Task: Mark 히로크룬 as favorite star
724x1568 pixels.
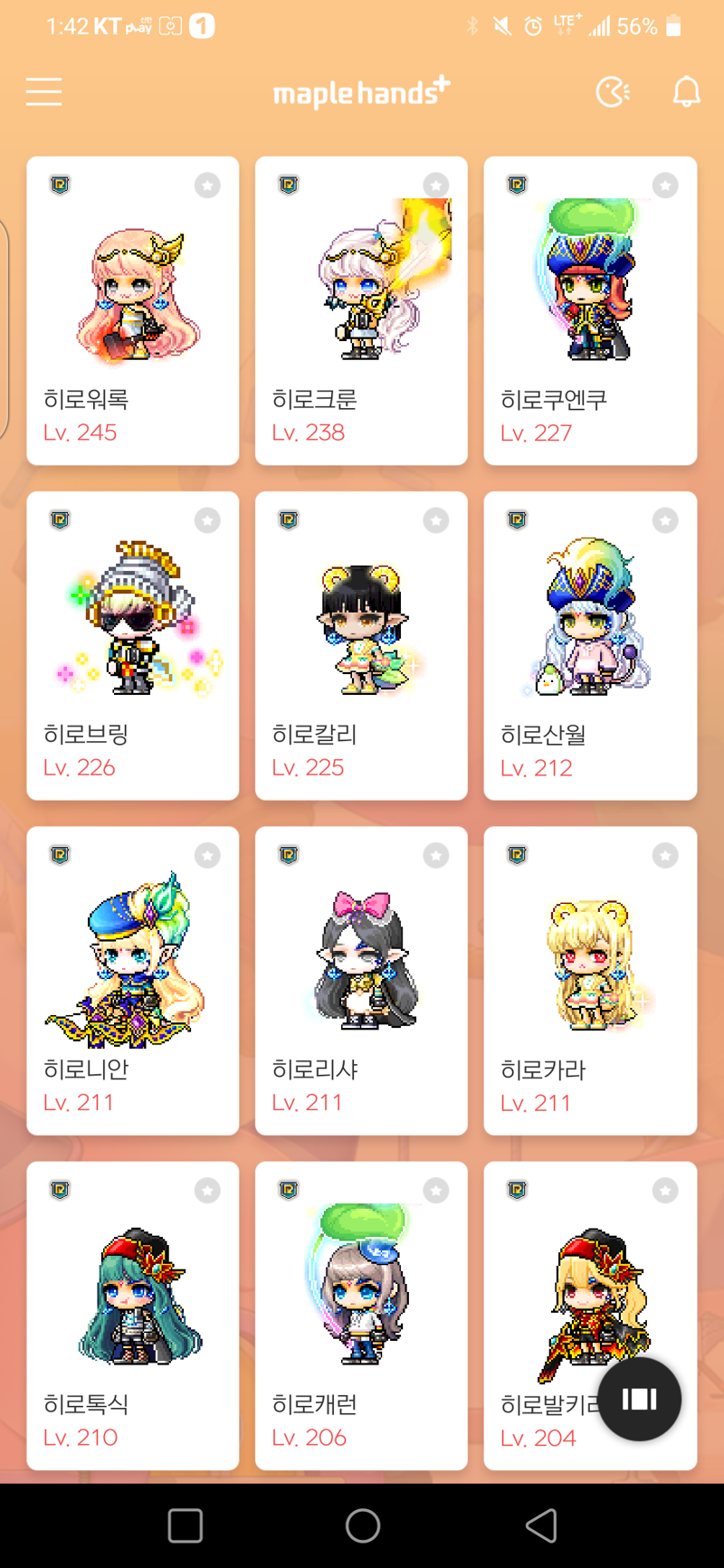Action: click(436, 185)
